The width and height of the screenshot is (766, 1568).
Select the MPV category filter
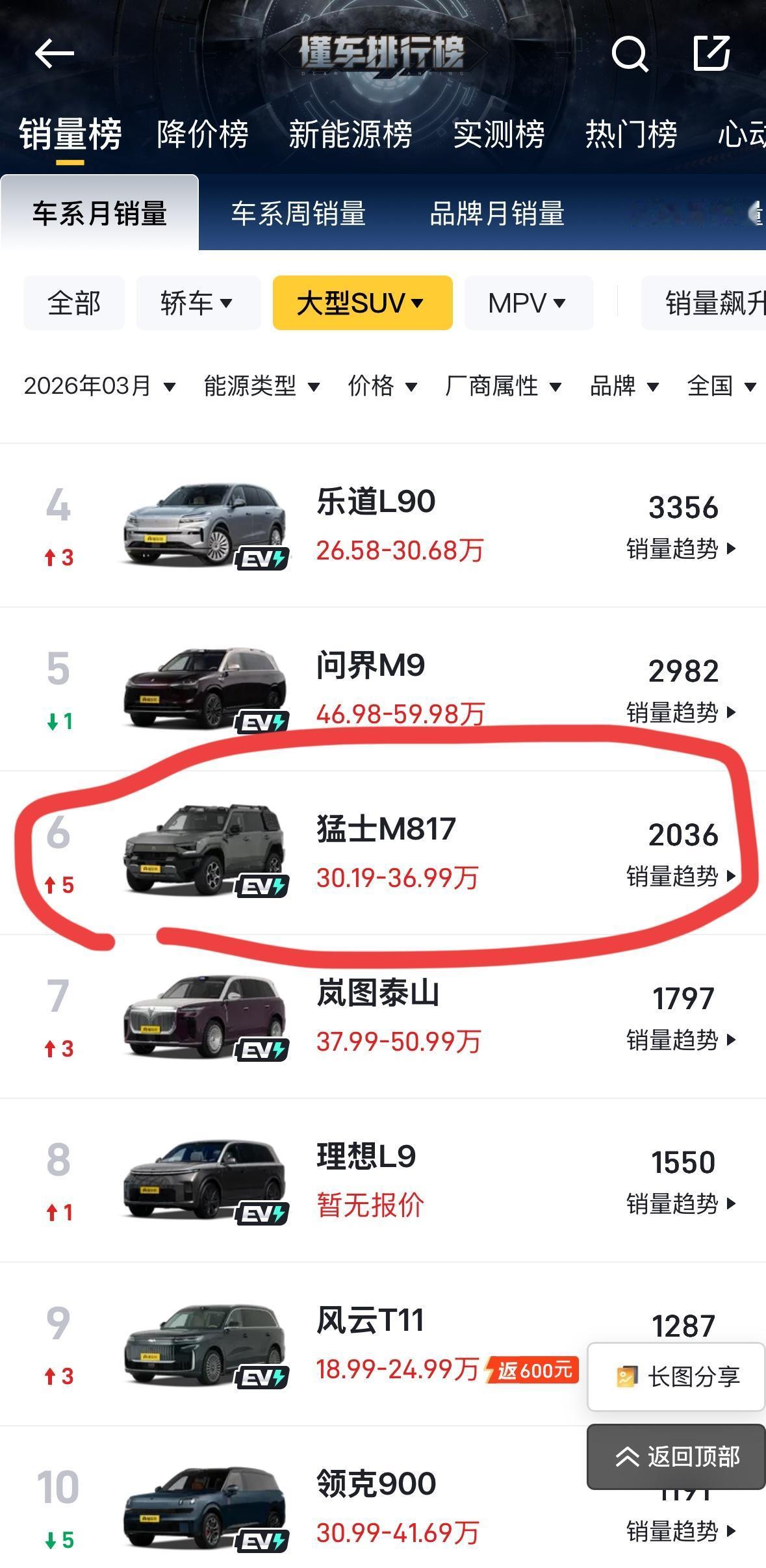(x=528, y=303)
